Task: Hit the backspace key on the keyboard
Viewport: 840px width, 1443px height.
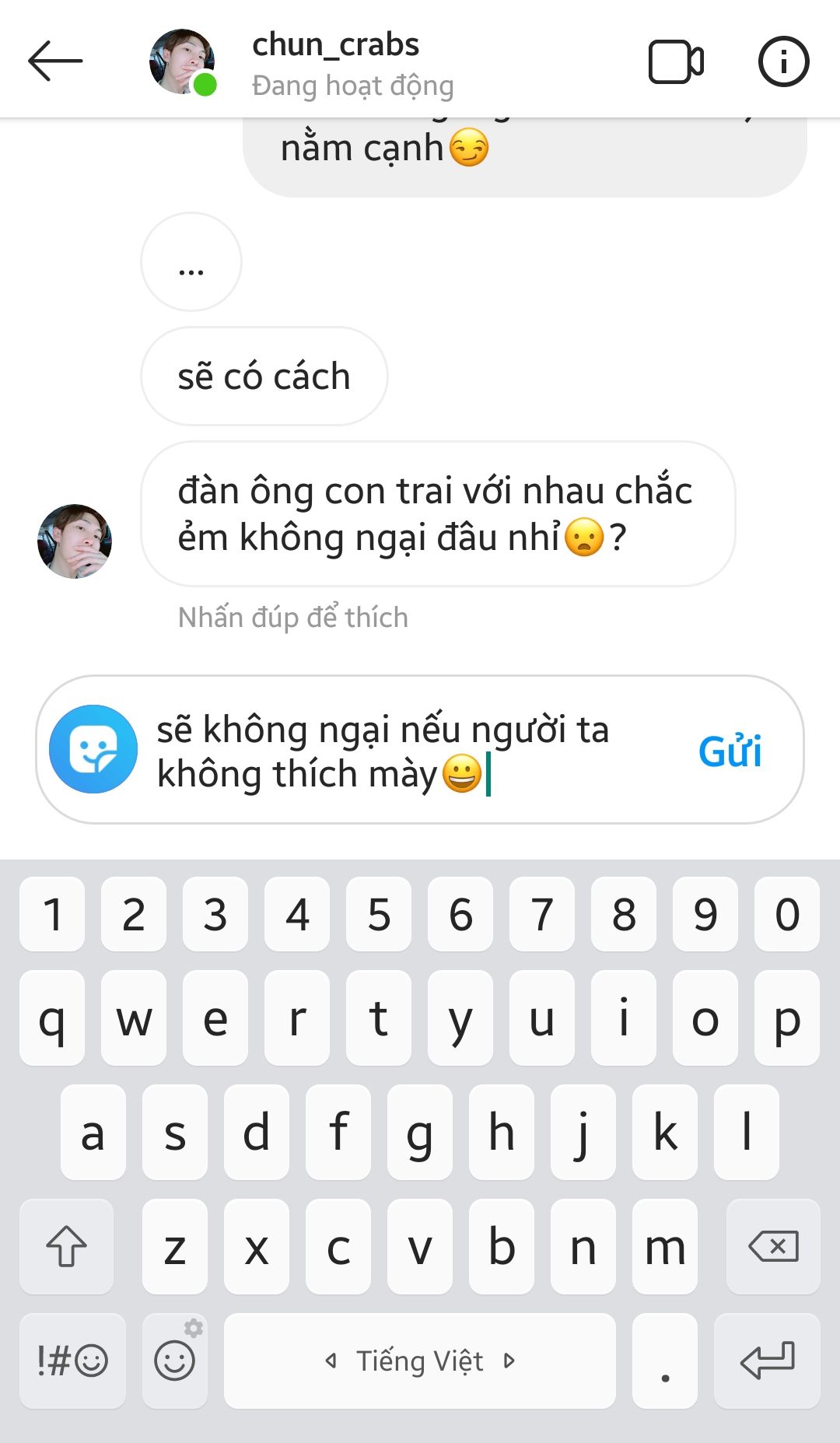Action: coord(772,1246)
